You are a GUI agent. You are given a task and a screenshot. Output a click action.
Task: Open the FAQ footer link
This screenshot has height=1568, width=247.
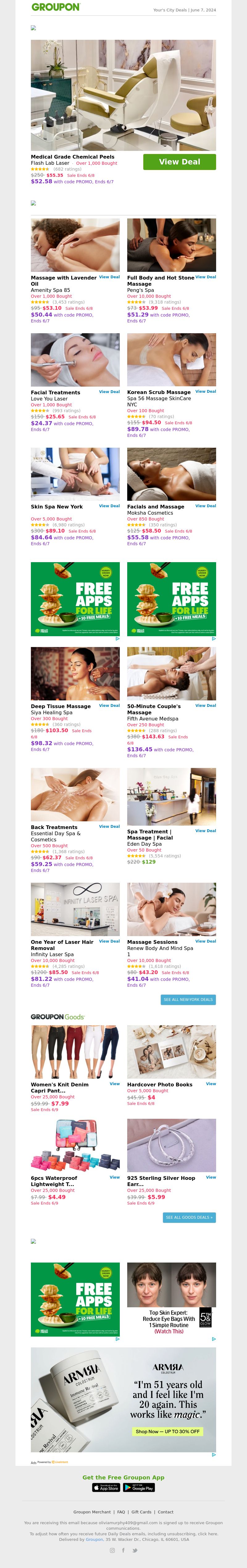coord(121,1512)
